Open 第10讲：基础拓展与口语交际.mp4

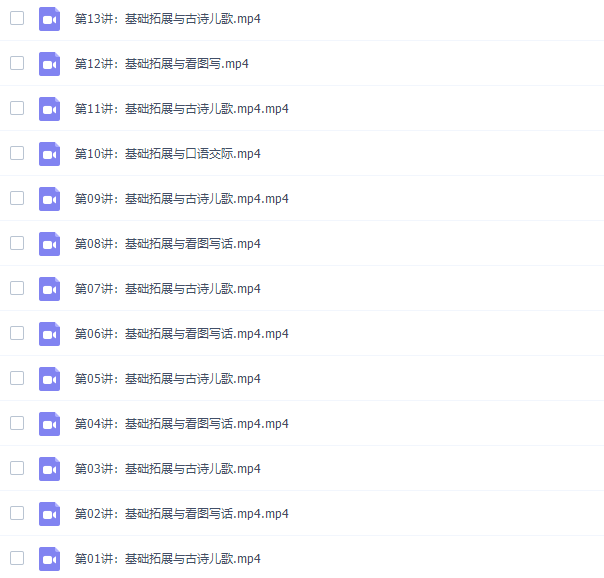pos(167,154)
